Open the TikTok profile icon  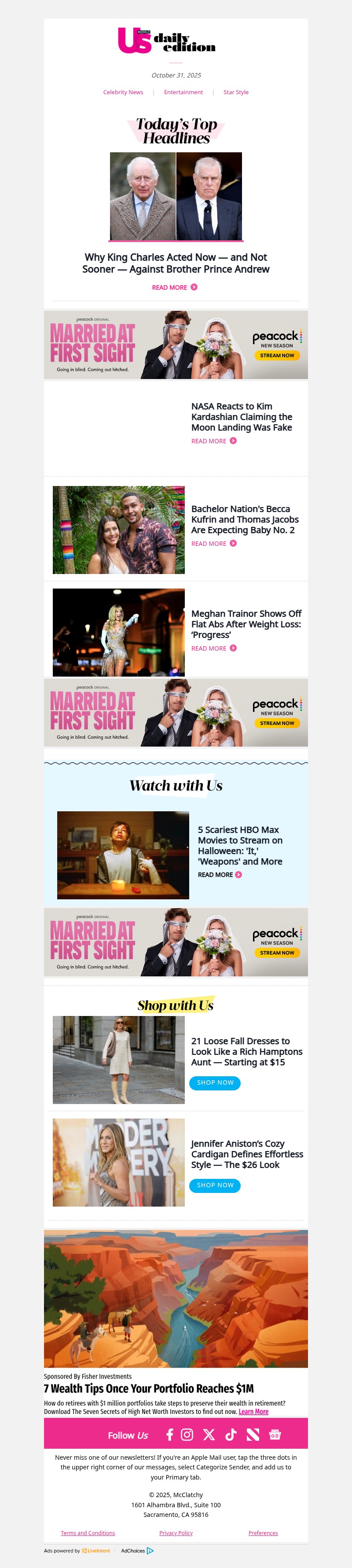pyautogui.click(x=231, y=1435)
